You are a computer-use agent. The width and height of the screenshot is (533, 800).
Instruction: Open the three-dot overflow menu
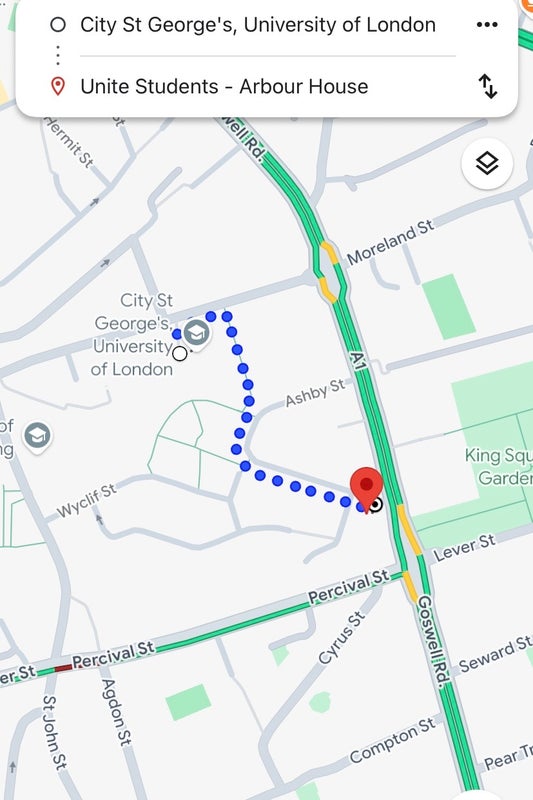pyautogui.click(x=487, y=24)
